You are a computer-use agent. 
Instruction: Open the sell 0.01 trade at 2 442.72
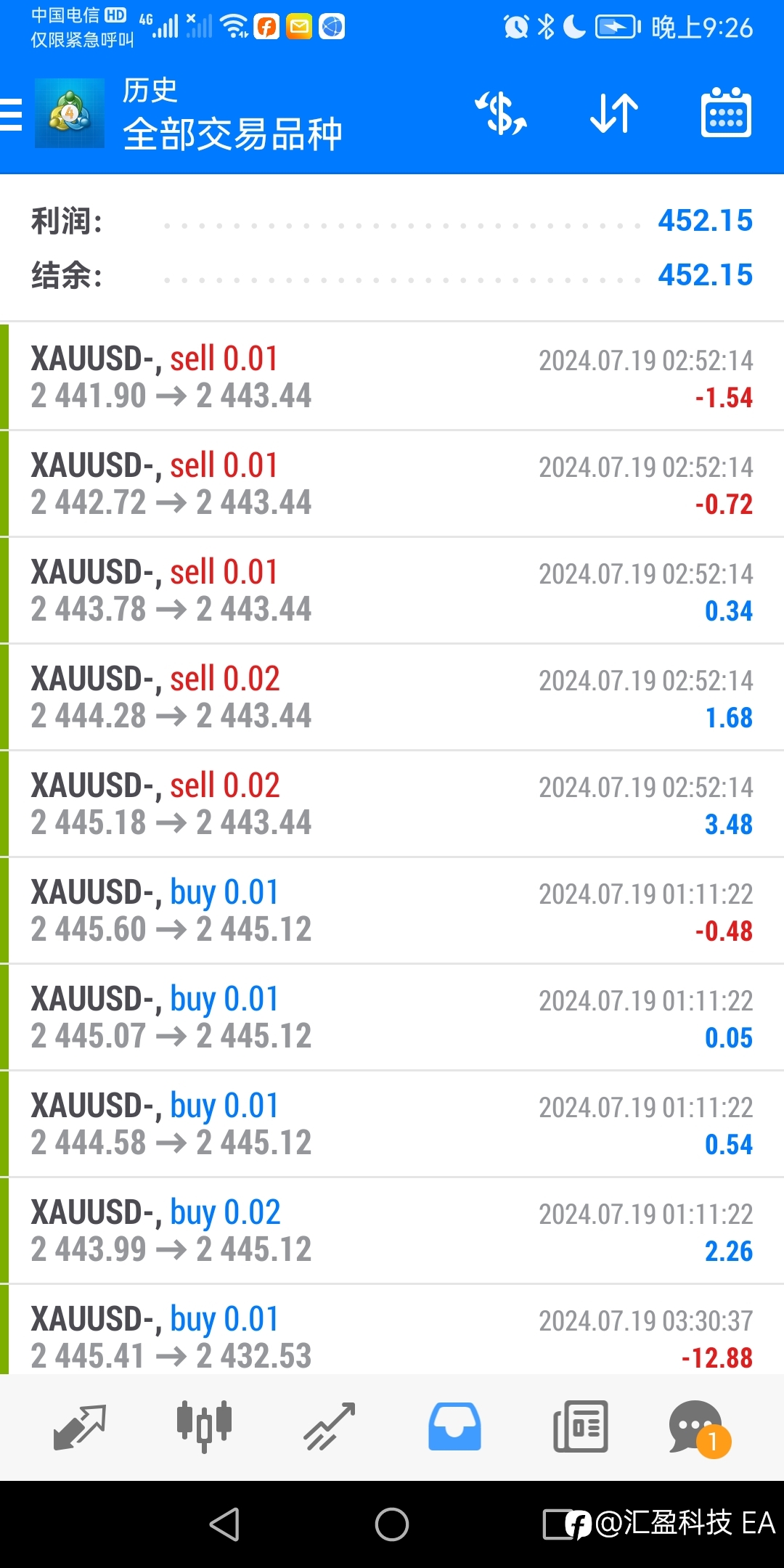(392, 483)
